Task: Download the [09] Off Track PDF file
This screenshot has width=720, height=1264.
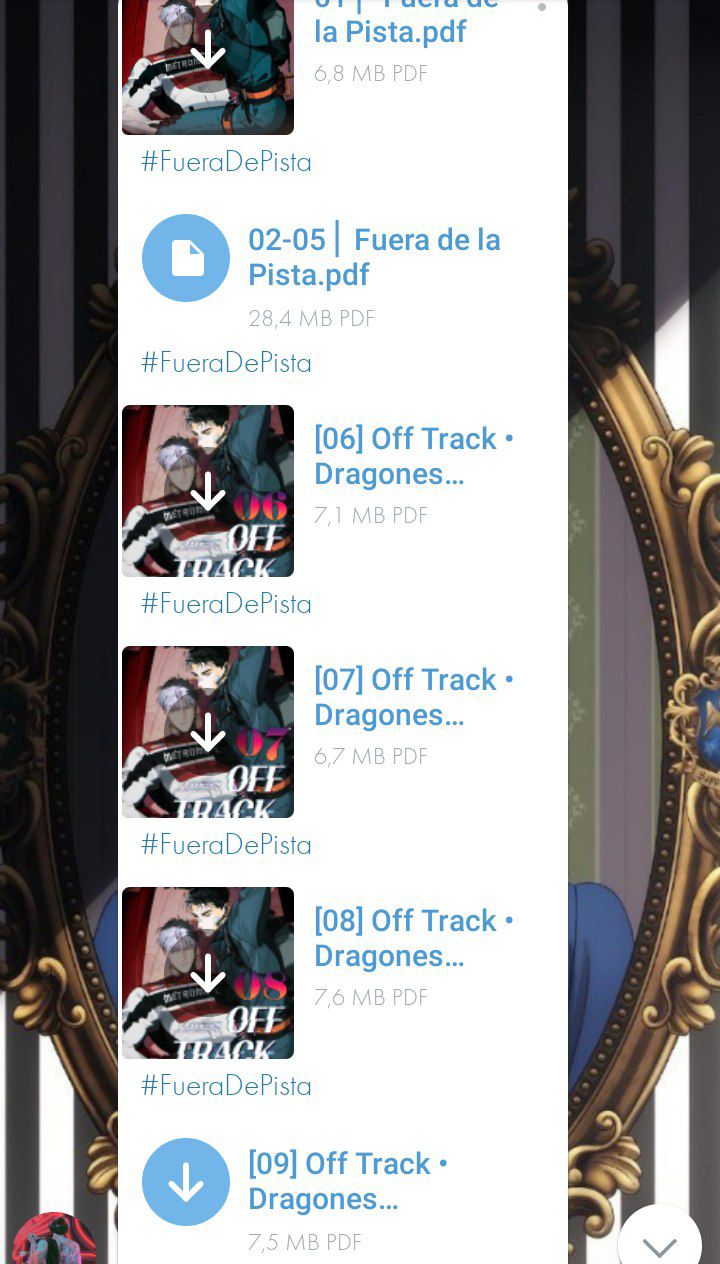Action: coord(186,1182)
